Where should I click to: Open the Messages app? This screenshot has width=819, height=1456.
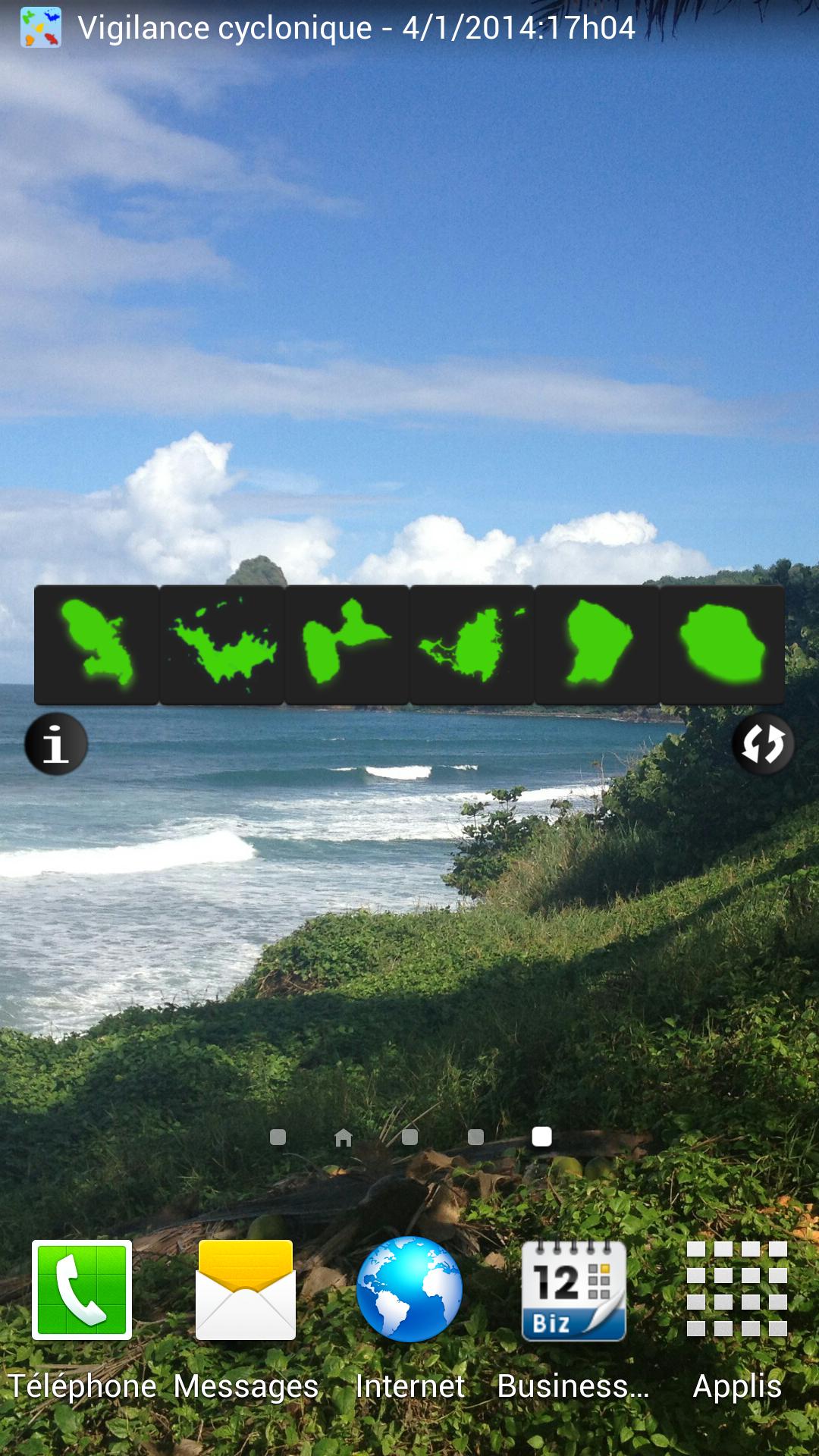pyautogui.click(x=246, y=1291)
